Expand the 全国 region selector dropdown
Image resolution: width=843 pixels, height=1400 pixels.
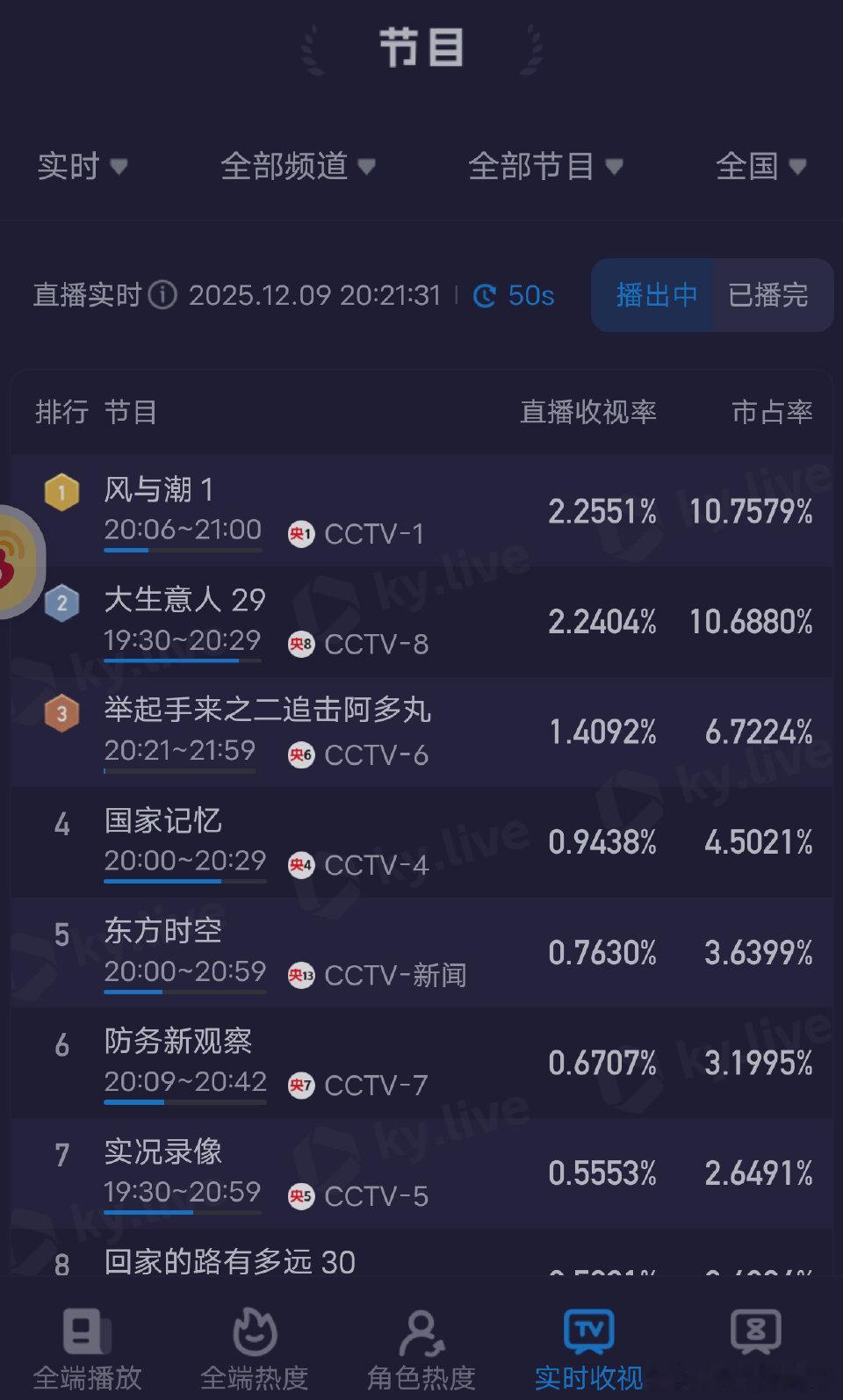[760, 167]
